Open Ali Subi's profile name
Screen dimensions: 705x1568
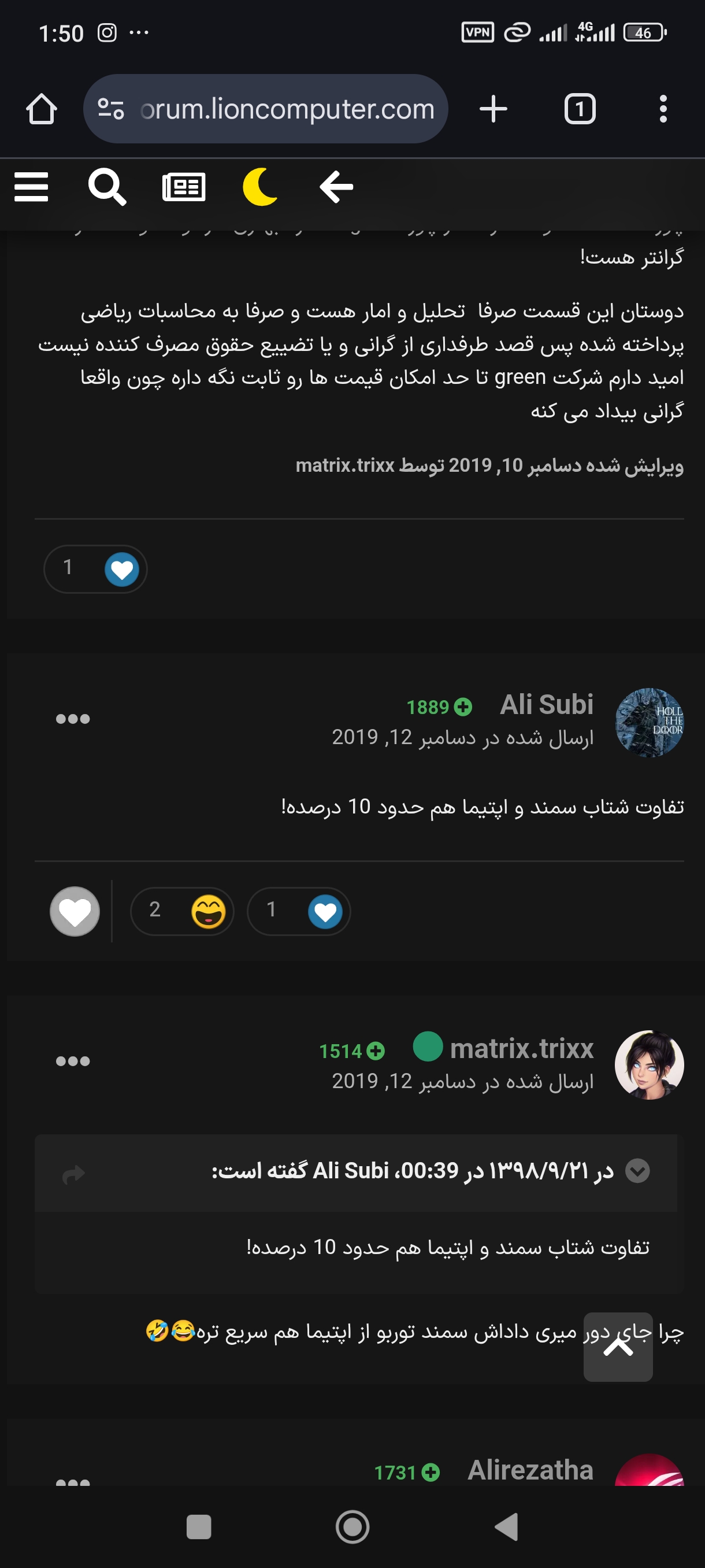pos(546,705)
